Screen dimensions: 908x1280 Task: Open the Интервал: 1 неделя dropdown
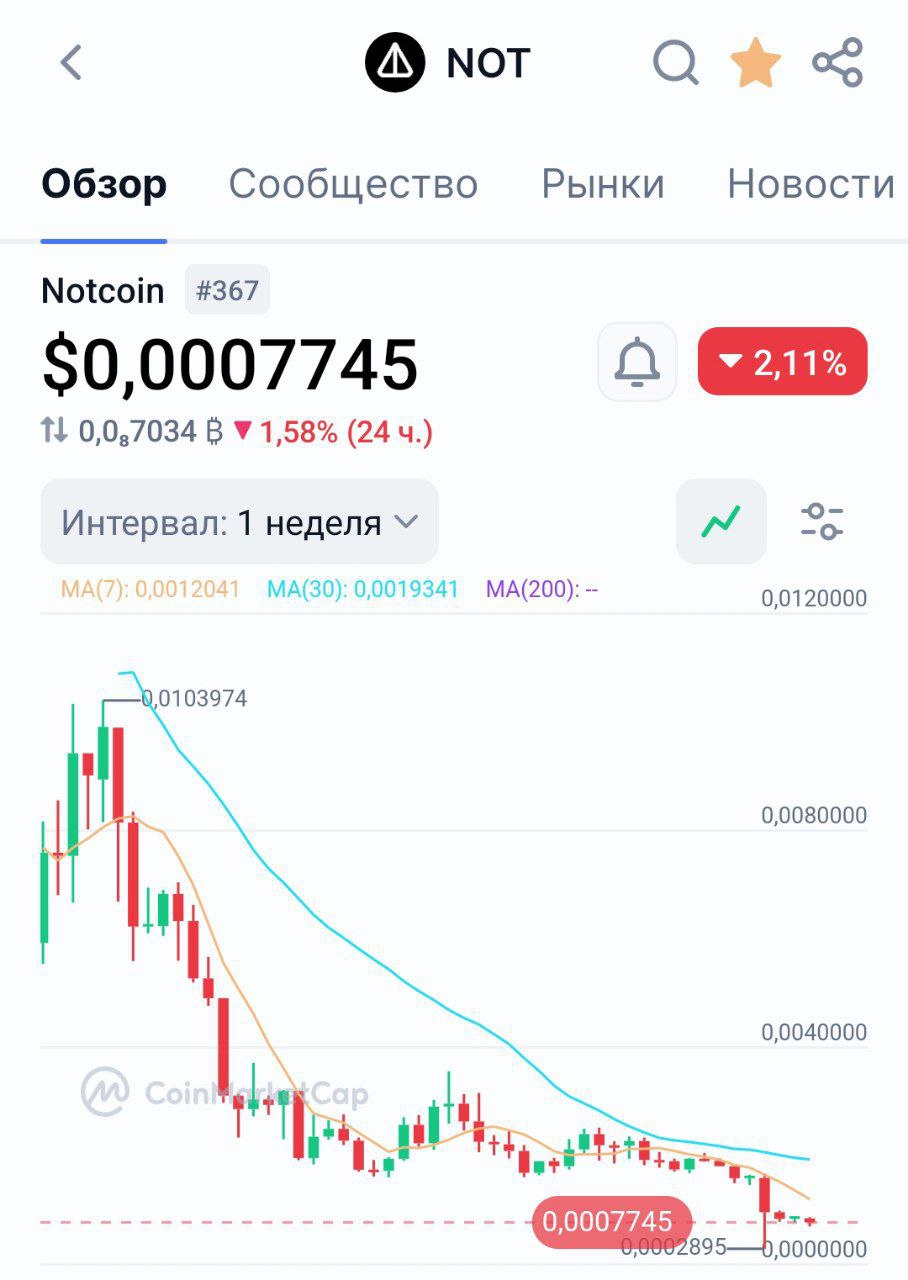point(238,520)
